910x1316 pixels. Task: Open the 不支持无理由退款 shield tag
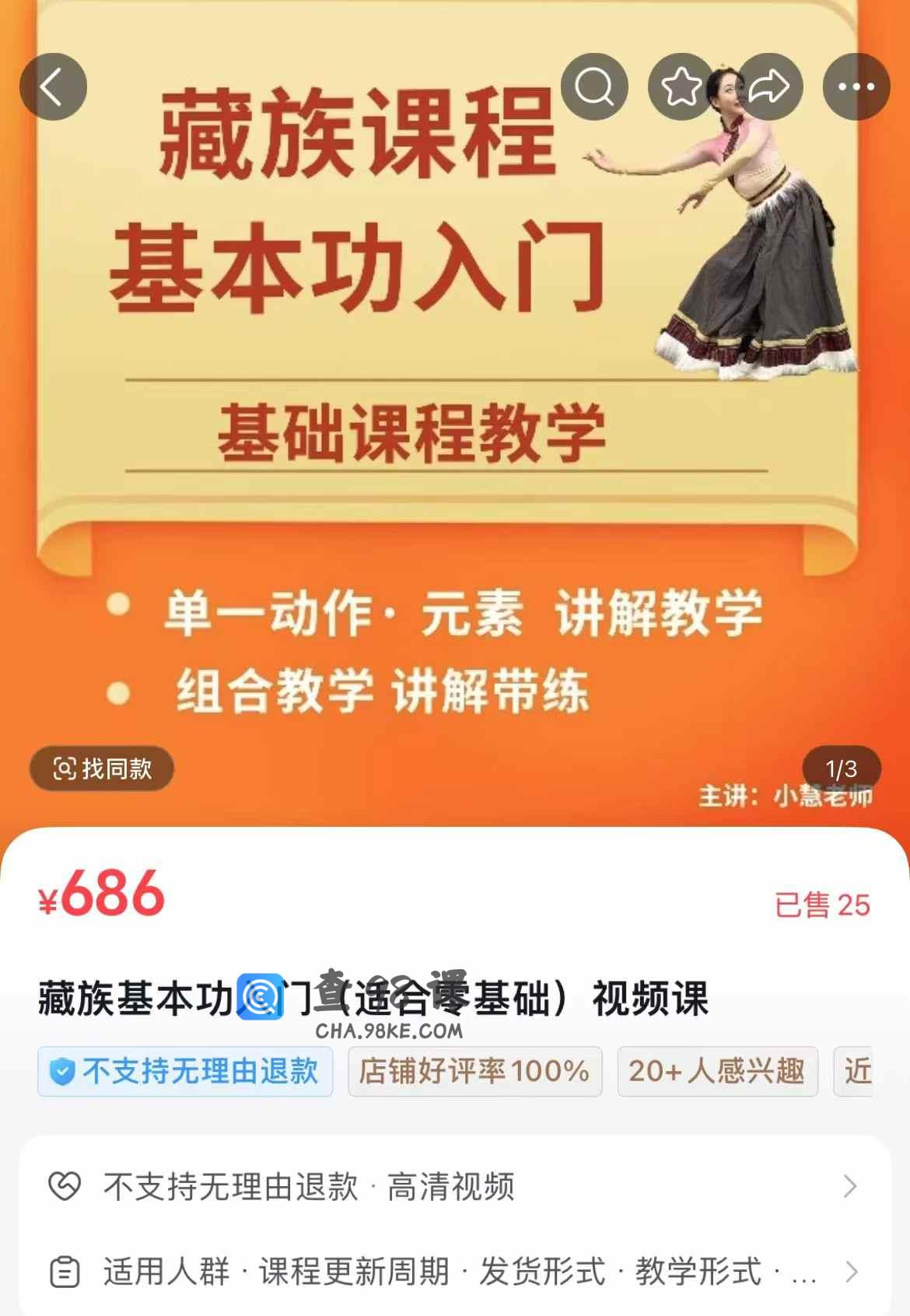point(185,1071)
